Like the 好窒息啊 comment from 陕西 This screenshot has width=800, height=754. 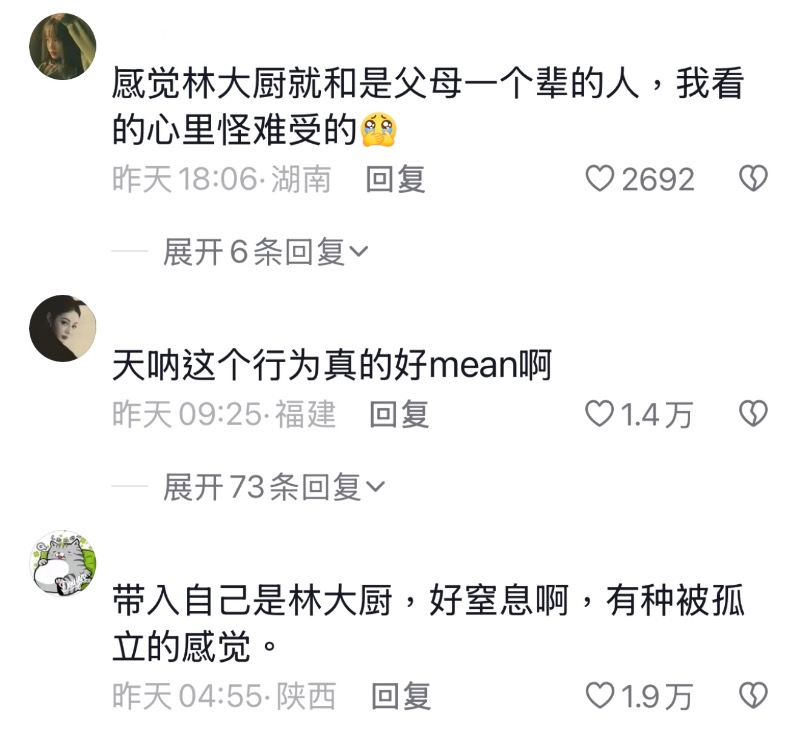click(599, 695)
